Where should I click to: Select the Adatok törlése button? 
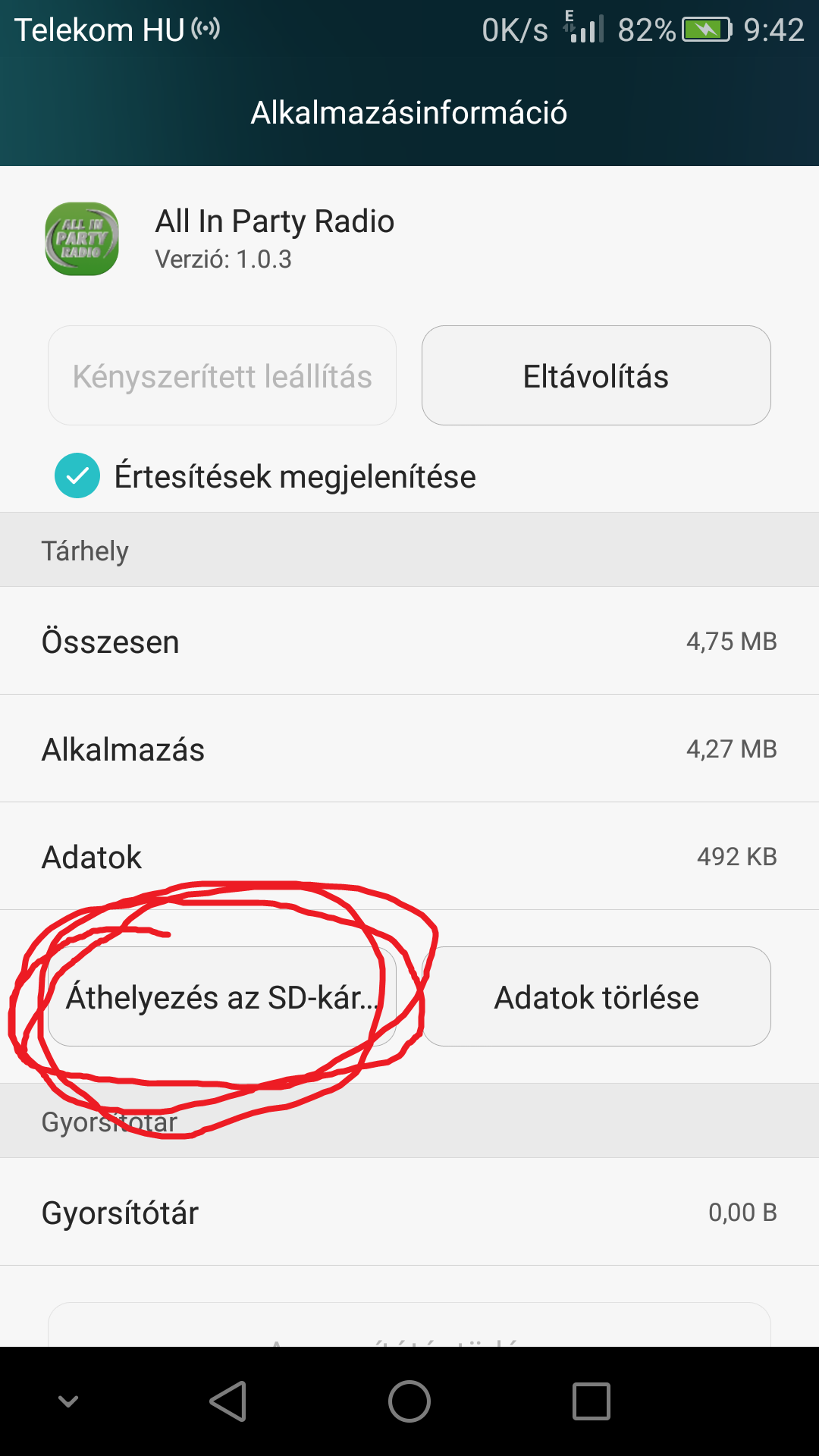pyautogui.click(x=596, y=996)
